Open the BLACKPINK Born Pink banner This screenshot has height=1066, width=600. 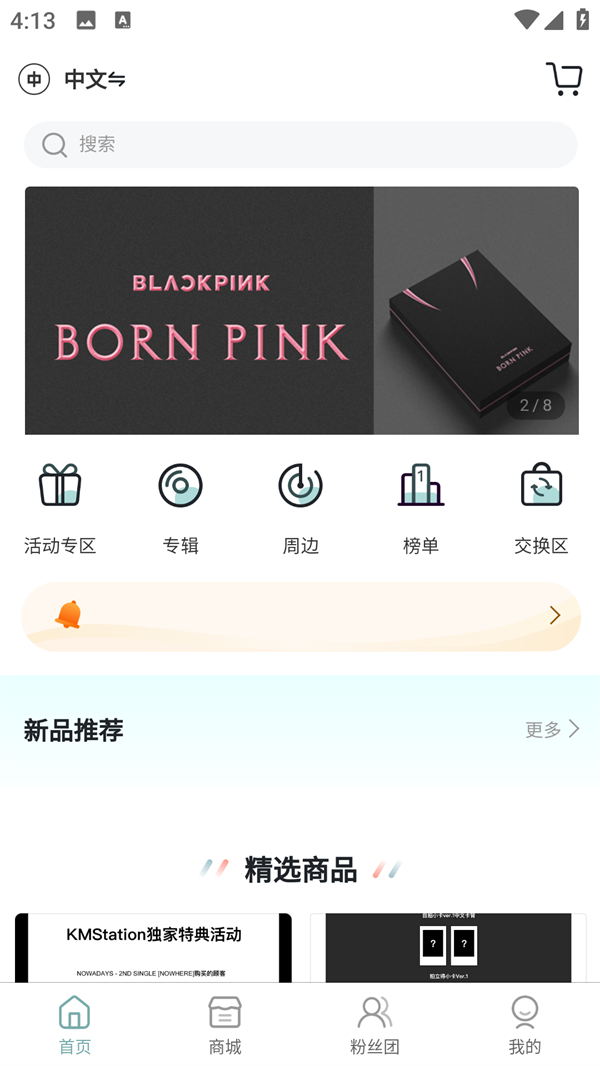click(x=301, y=310)
